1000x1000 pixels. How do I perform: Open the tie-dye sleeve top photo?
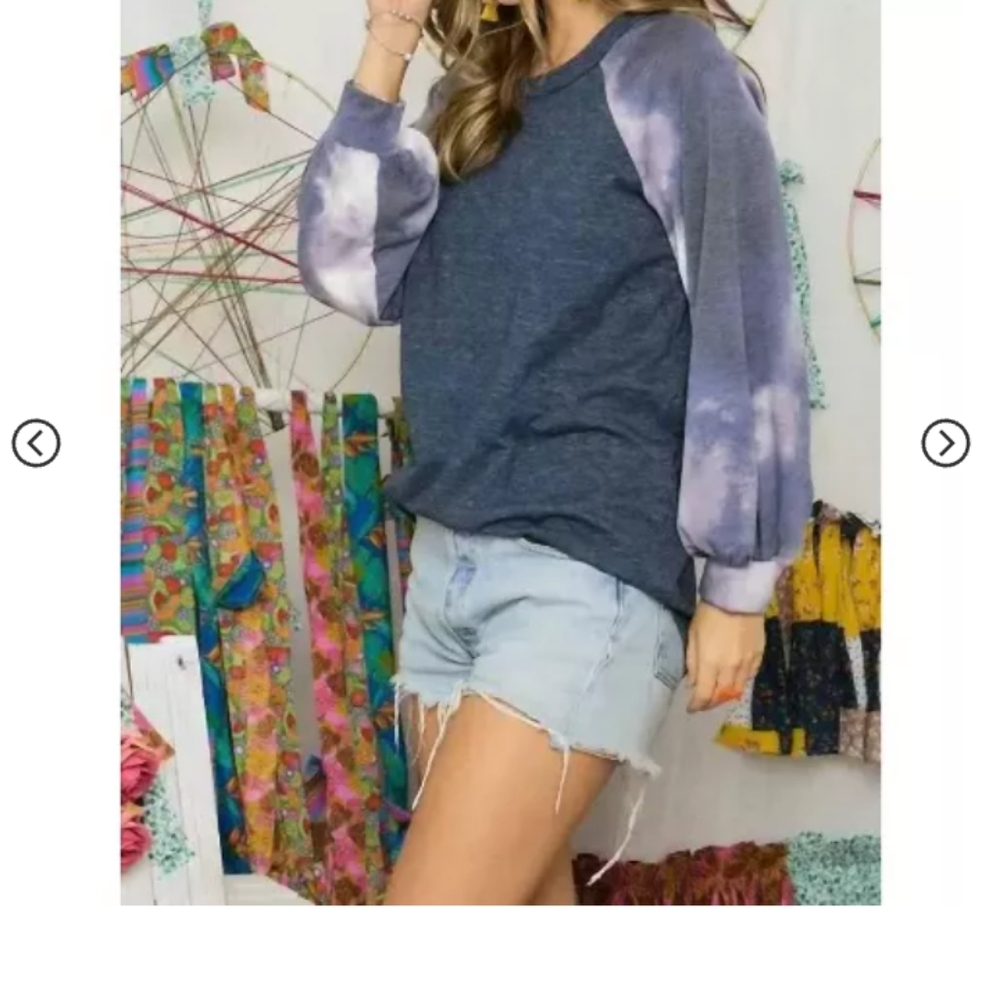click(500, 452)
